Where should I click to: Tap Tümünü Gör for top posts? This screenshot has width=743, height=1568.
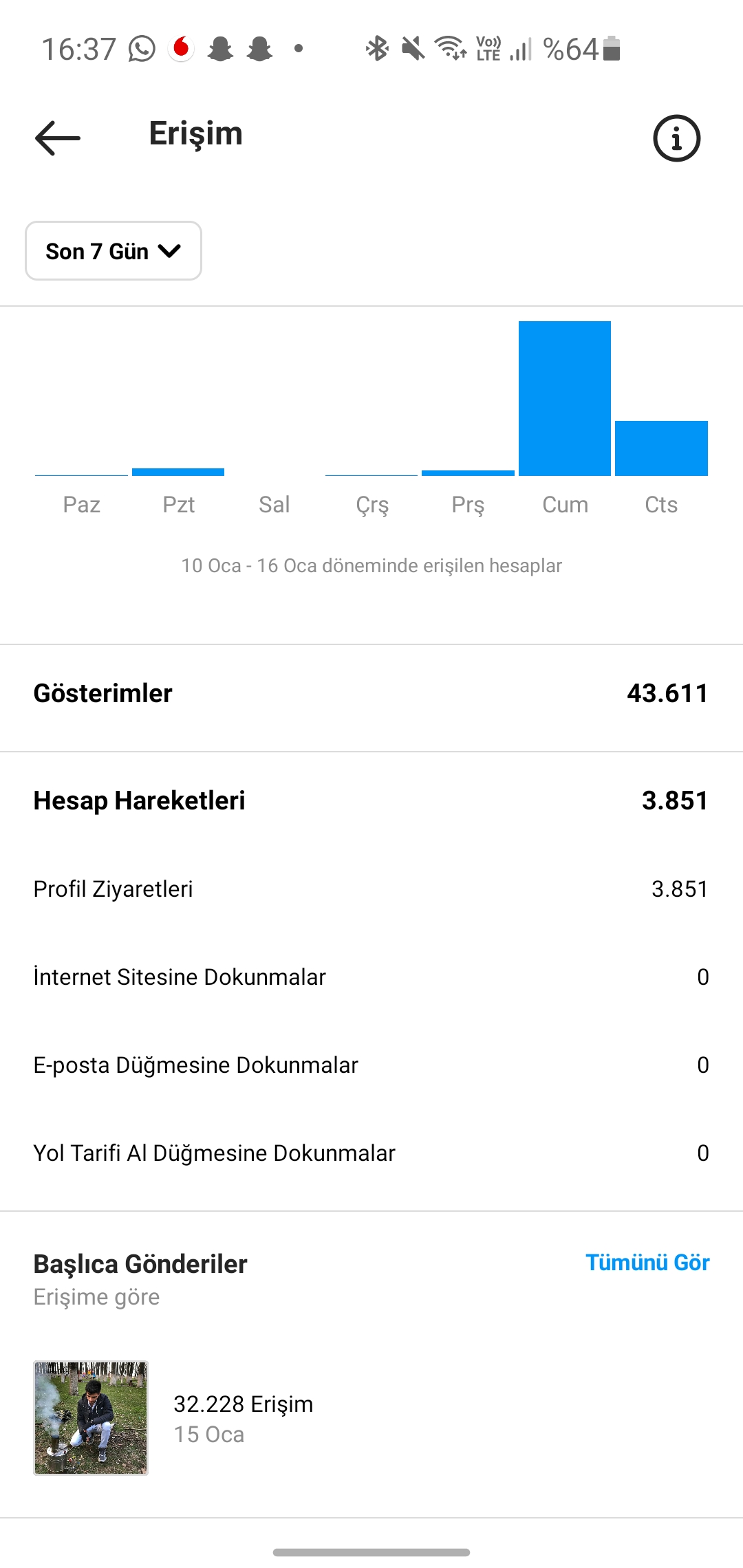click(647, 1263)
